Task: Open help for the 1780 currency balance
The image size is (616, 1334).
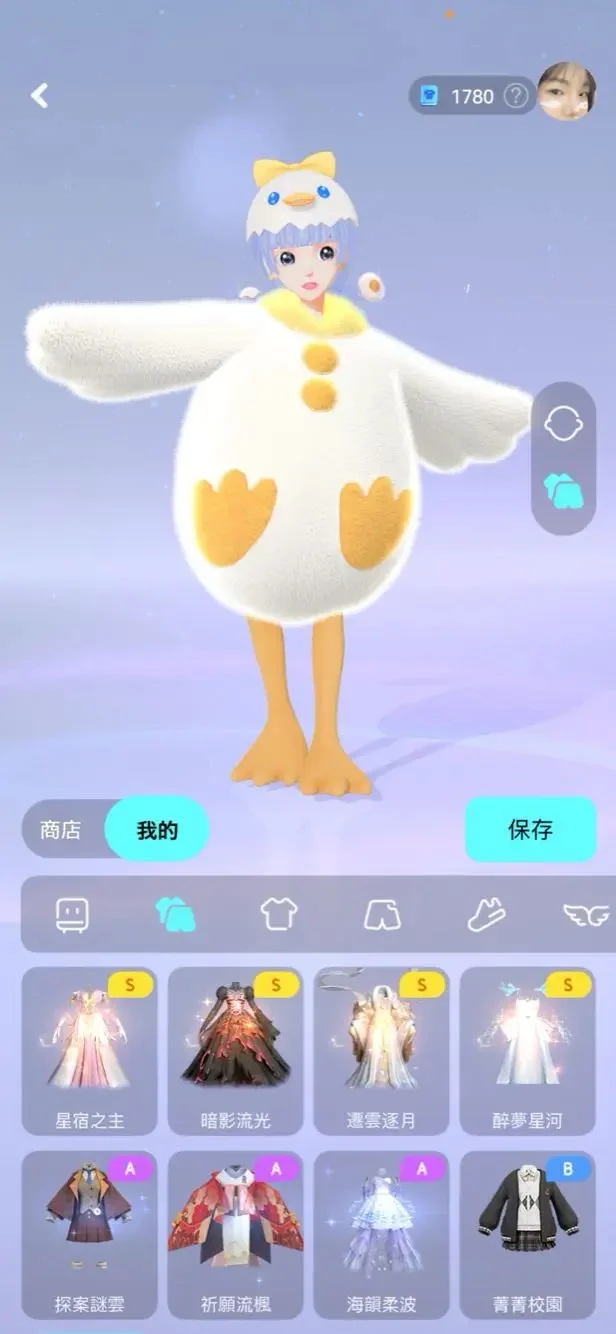Action: [x=516, y=96]
